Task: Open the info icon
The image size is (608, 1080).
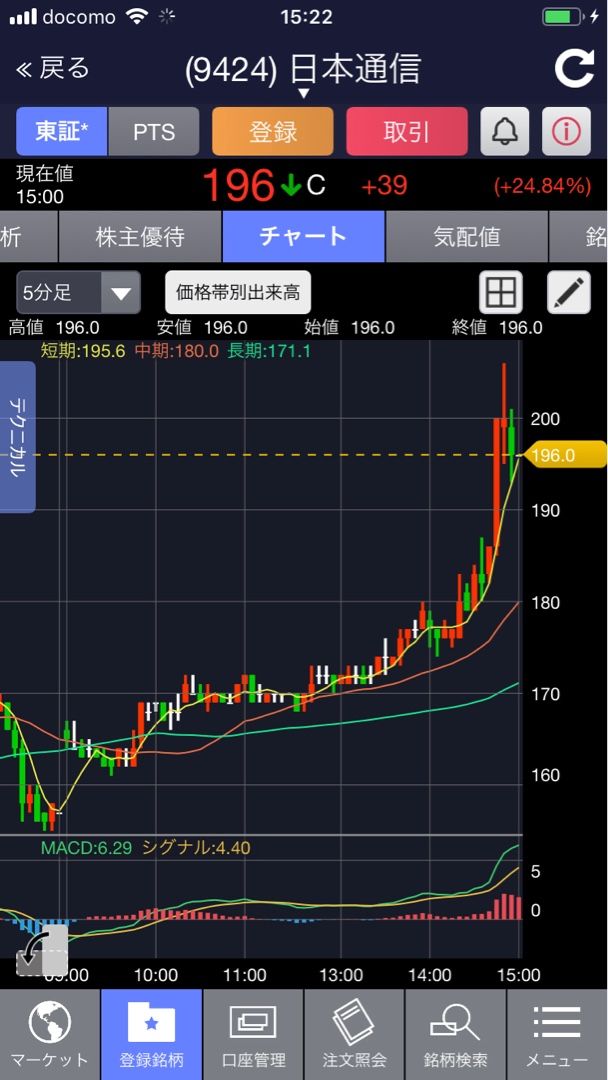Action: pos(566,132)
